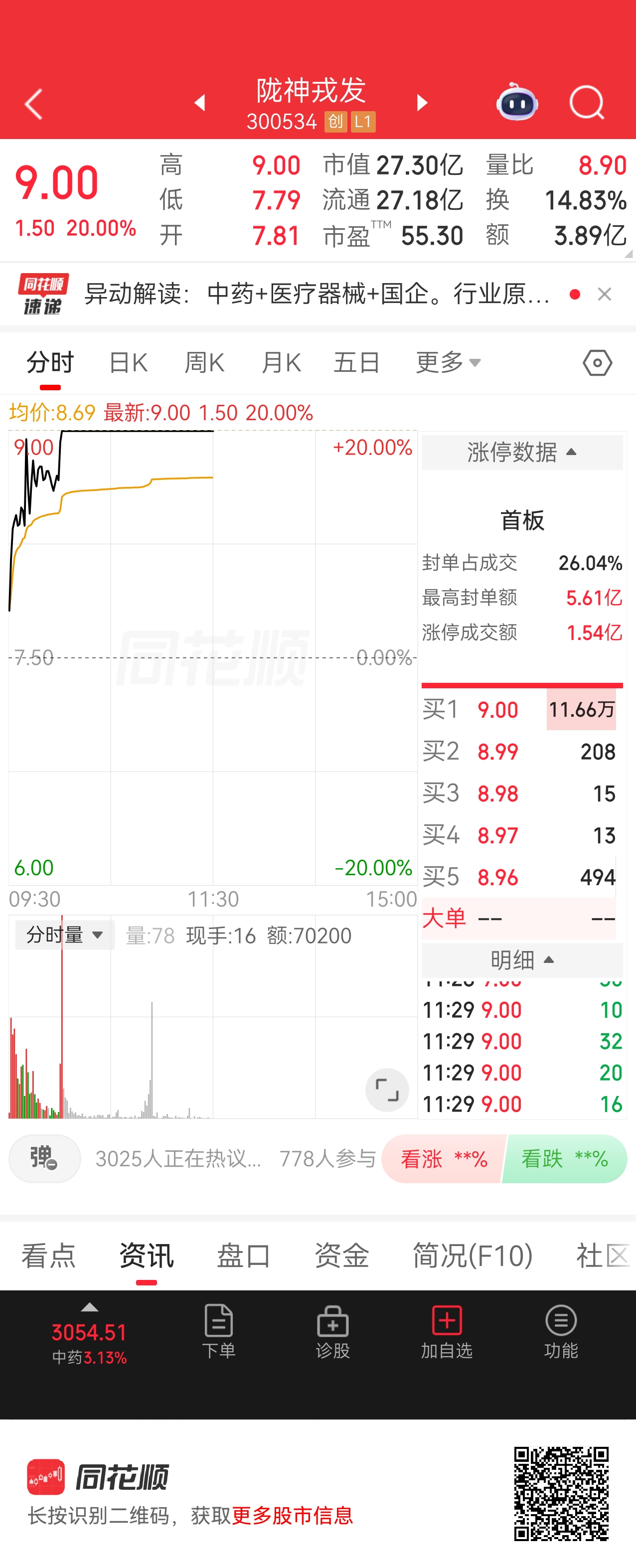Toggle the 弹 bullet comments button

(44, 1158)
